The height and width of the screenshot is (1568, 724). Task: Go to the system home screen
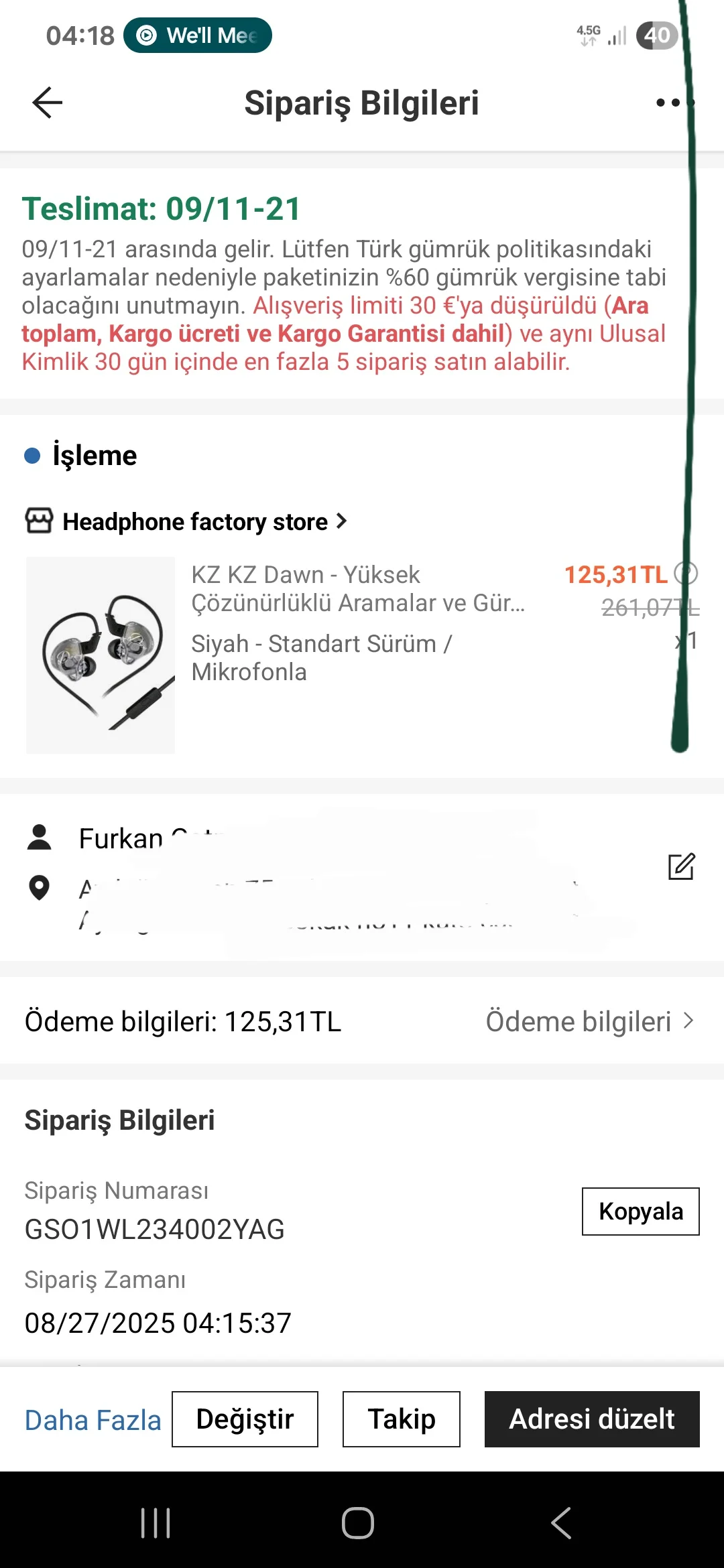[358, 1522]
